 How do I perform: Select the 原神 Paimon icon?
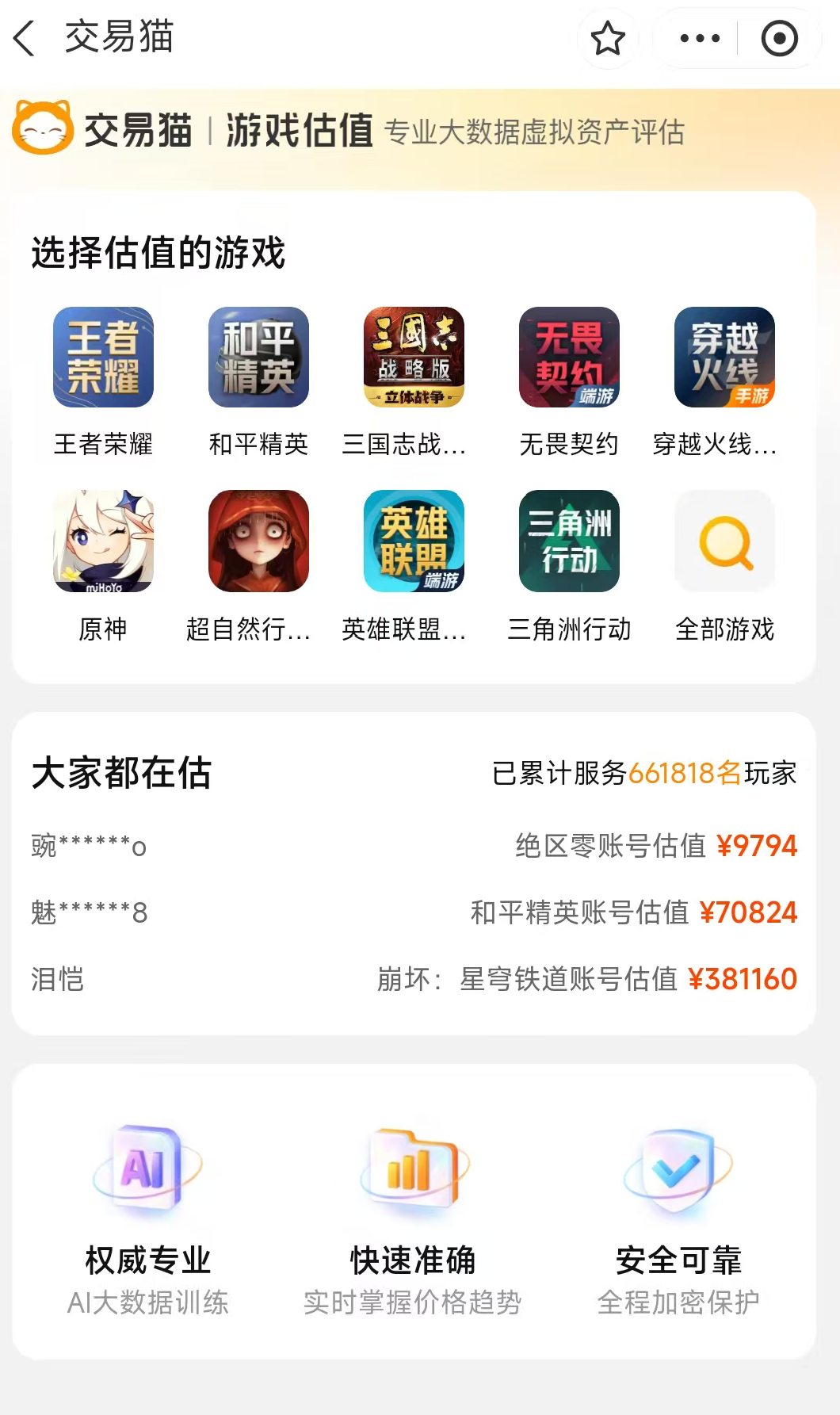[x=104, y=541]
